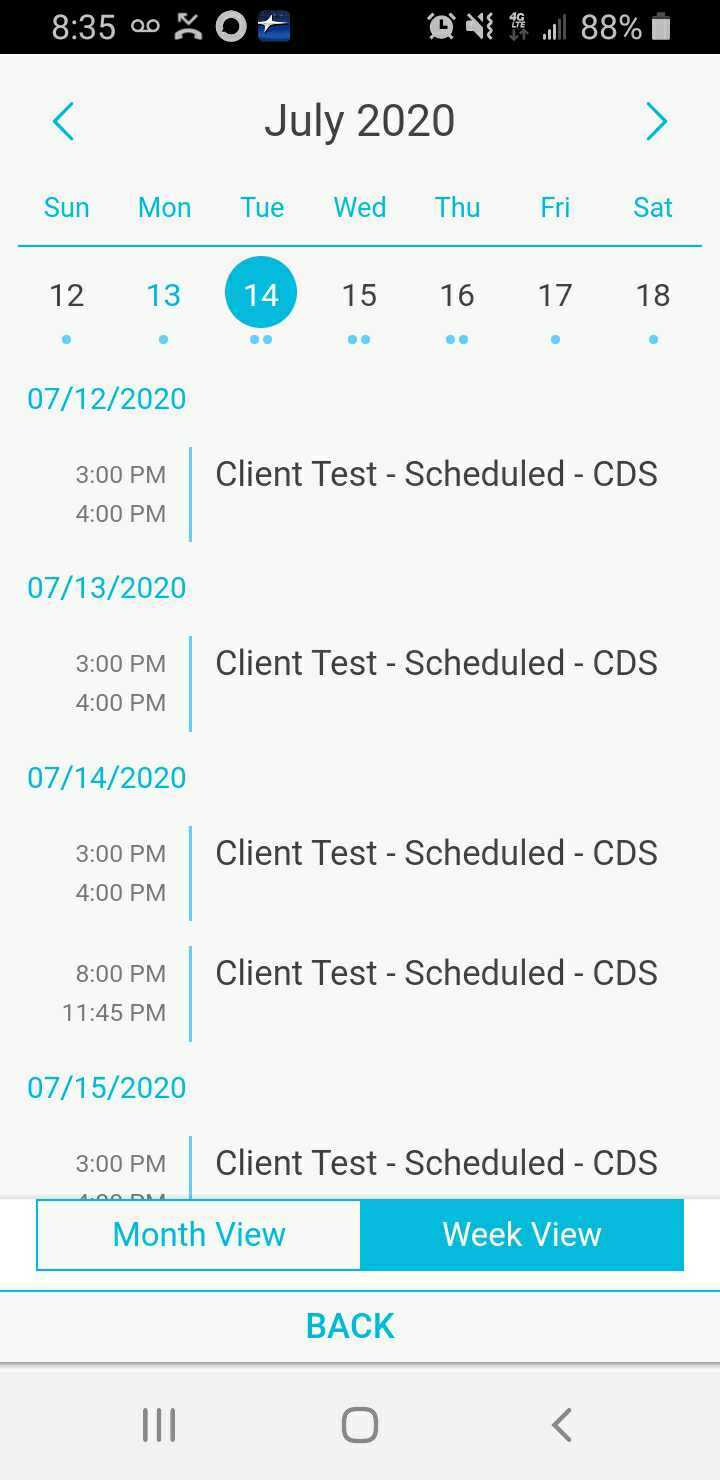Select Saturday the 18th
The image size is (720, 1480).
coord(653,295)
